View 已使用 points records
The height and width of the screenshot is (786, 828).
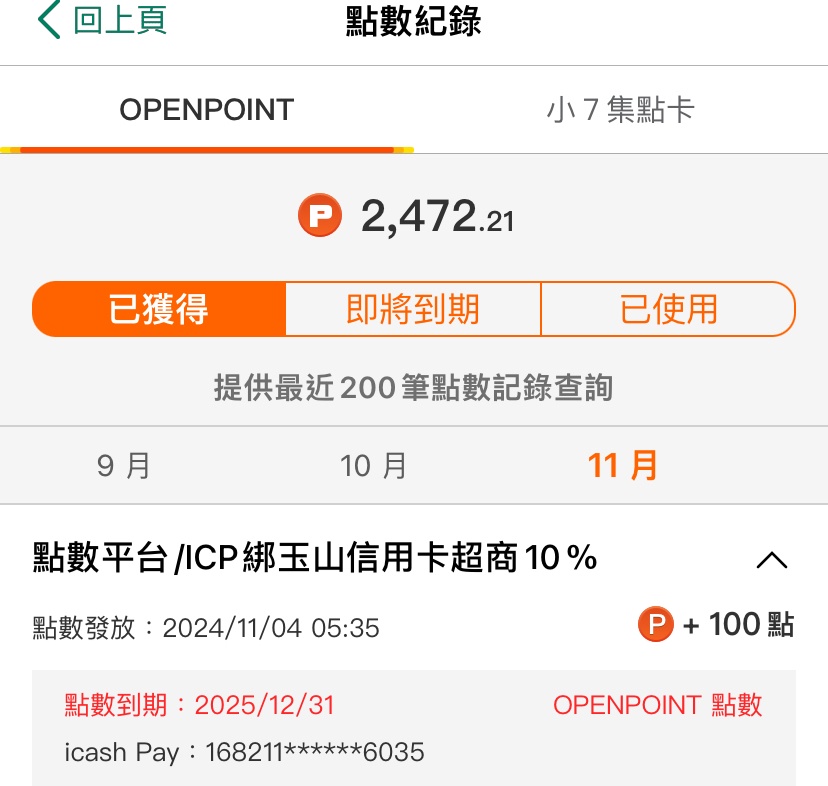668,309
